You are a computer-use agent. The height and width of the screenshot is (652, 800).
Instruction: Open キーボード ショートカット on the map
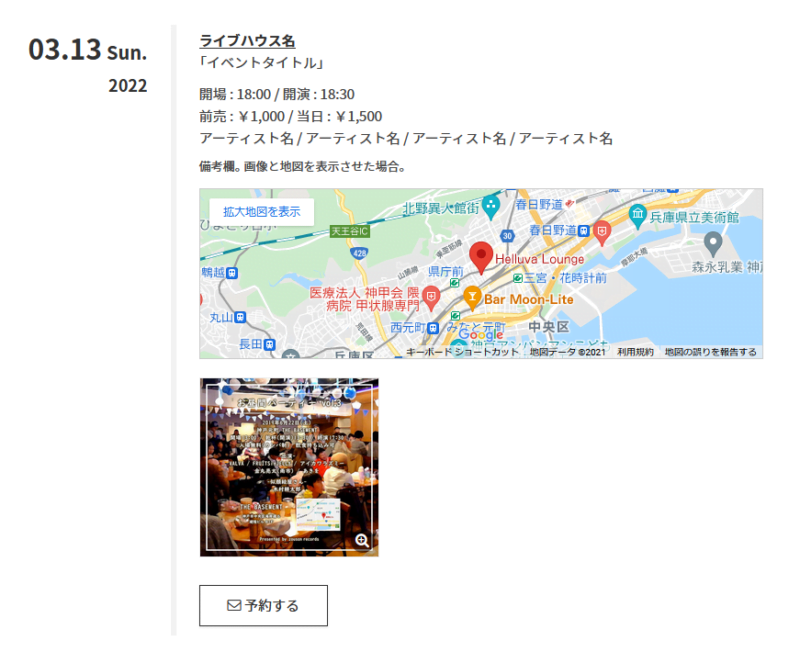[x=462, y=352]
